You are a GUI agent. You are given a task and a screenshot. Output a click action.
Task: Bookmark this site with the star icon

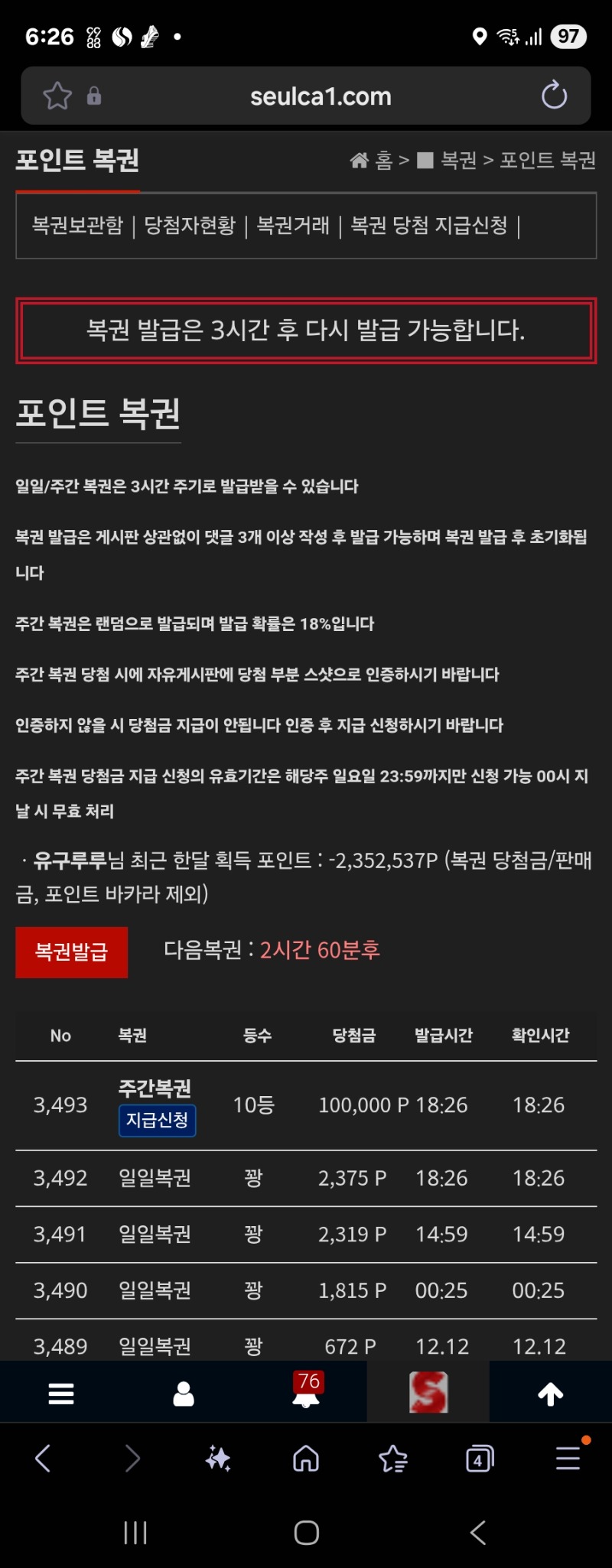pos(57,96)
